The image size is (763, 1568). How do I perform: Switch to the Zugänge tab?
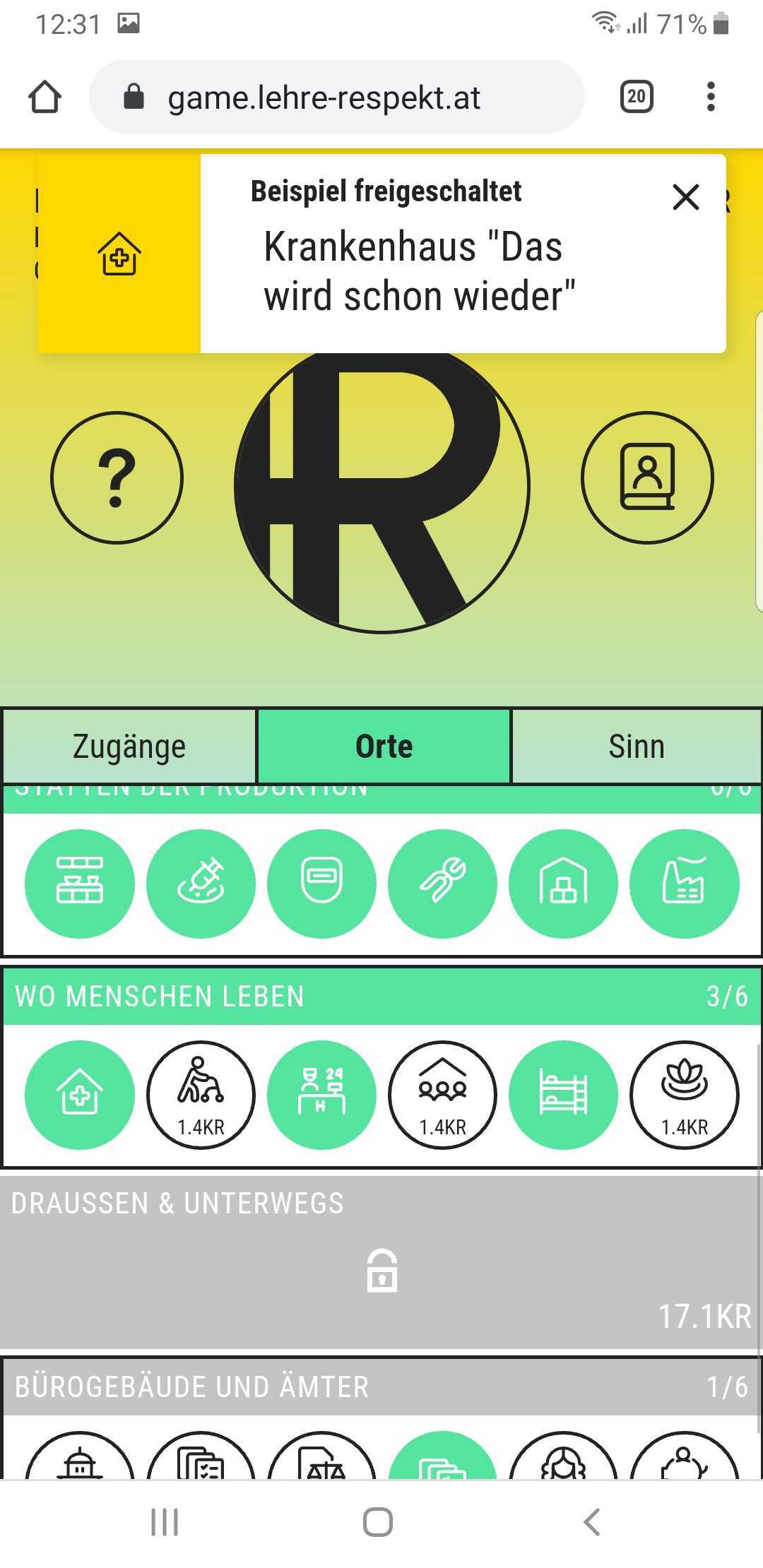[x=129, y=747]
